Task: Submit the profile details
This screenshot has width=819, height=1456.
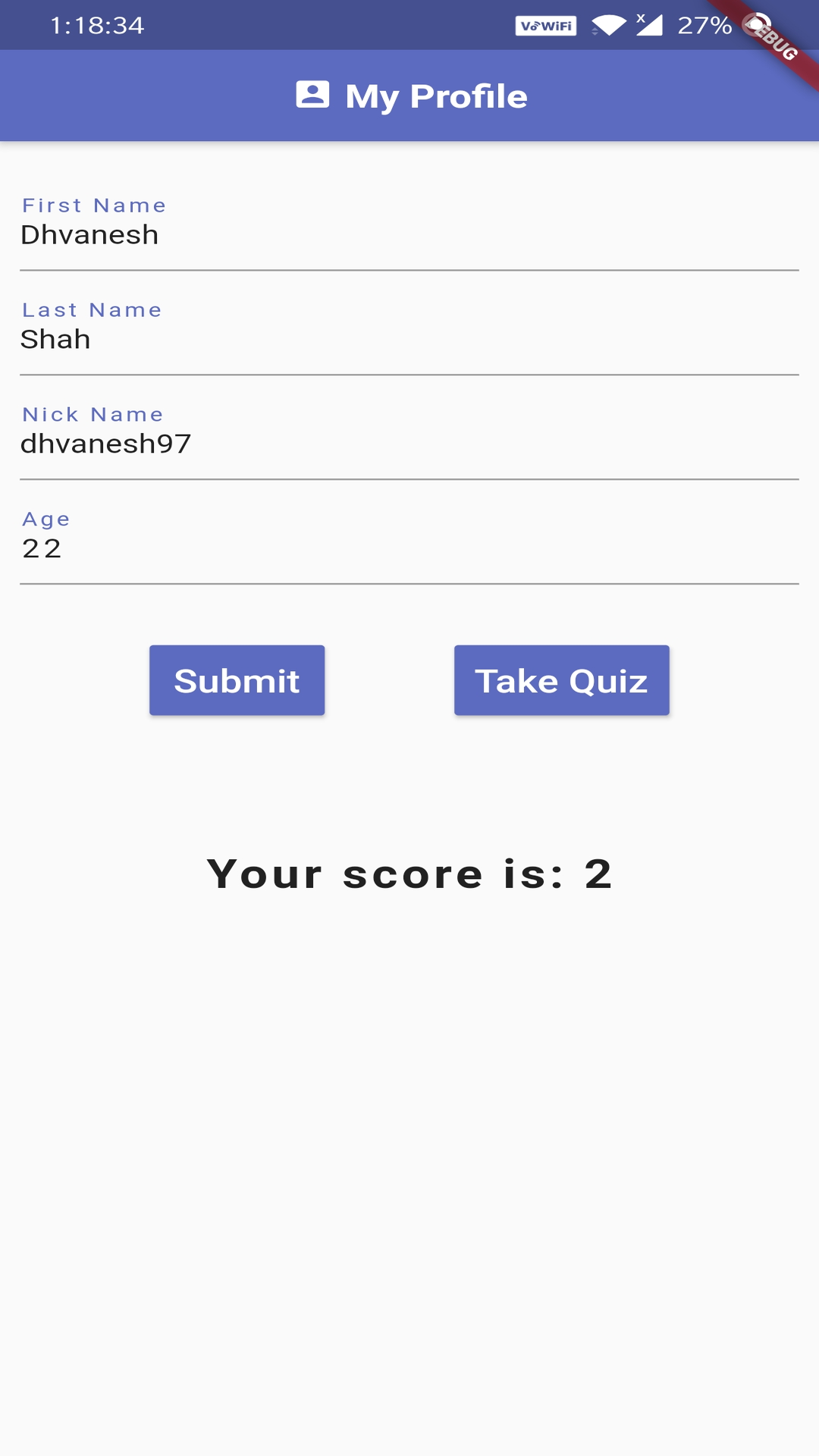Action: (x=237, y=680)
